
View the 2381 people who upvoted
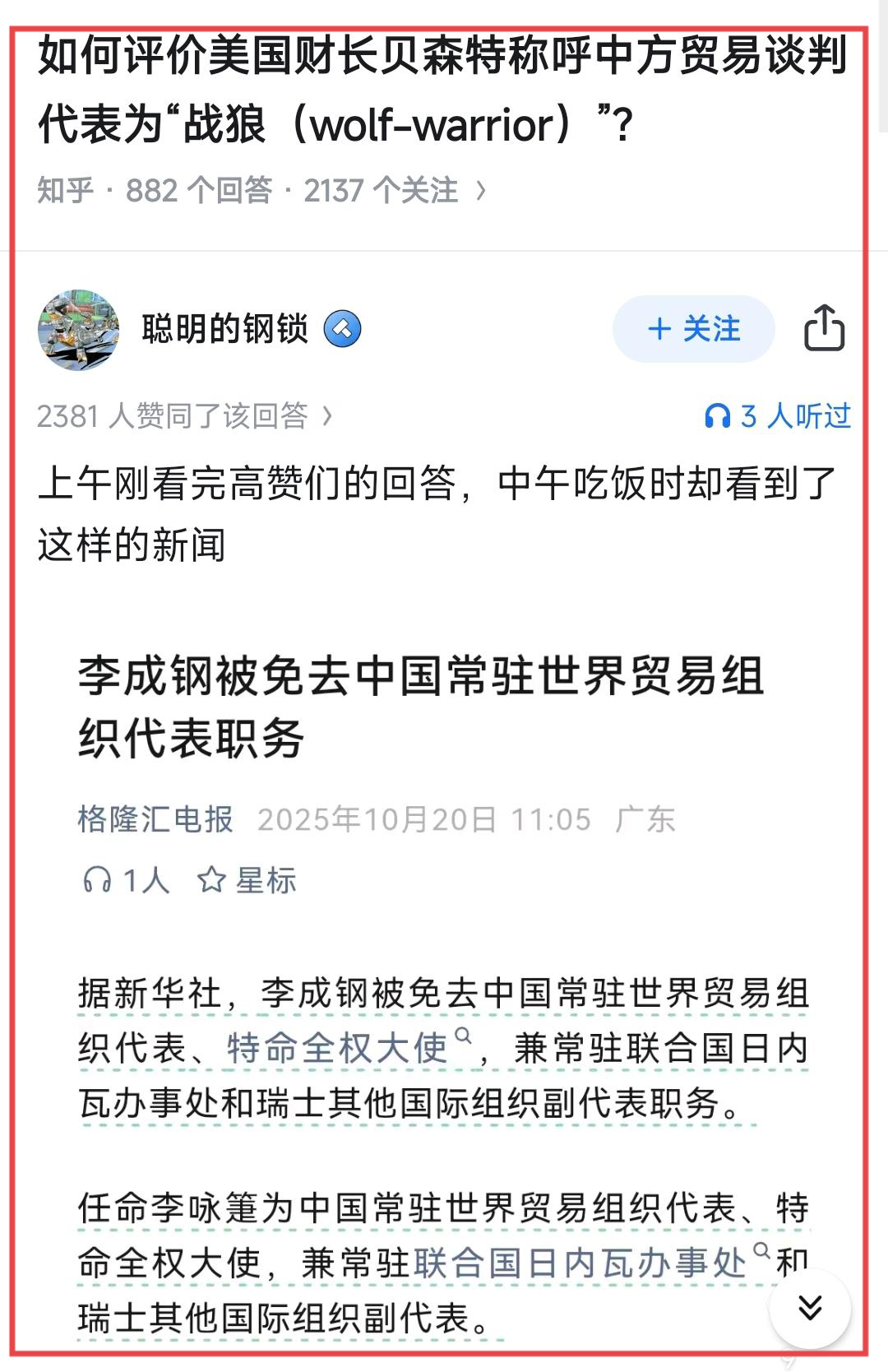184,416
